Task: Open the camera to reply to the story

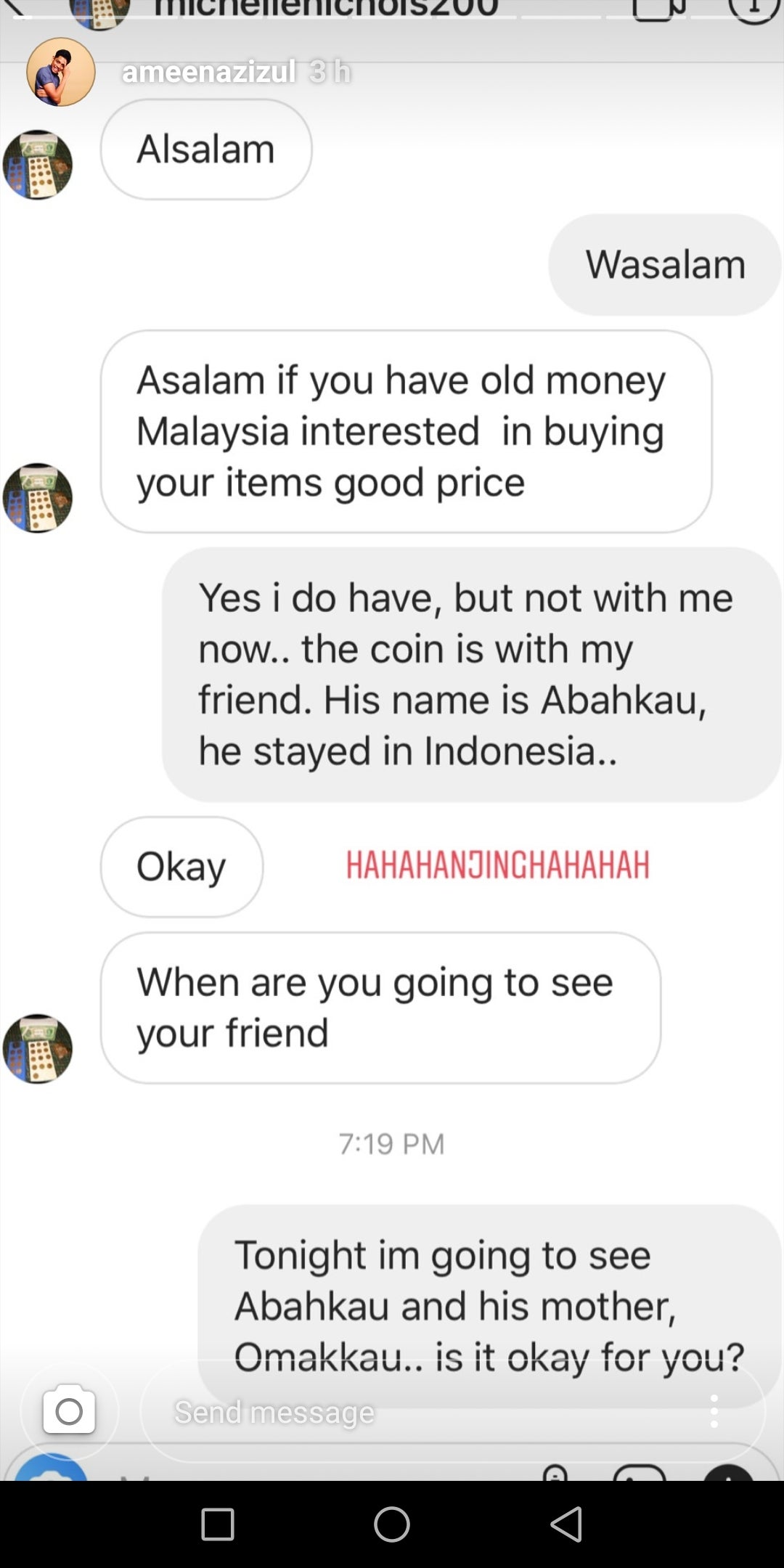Action: (x=69, y=1411)
